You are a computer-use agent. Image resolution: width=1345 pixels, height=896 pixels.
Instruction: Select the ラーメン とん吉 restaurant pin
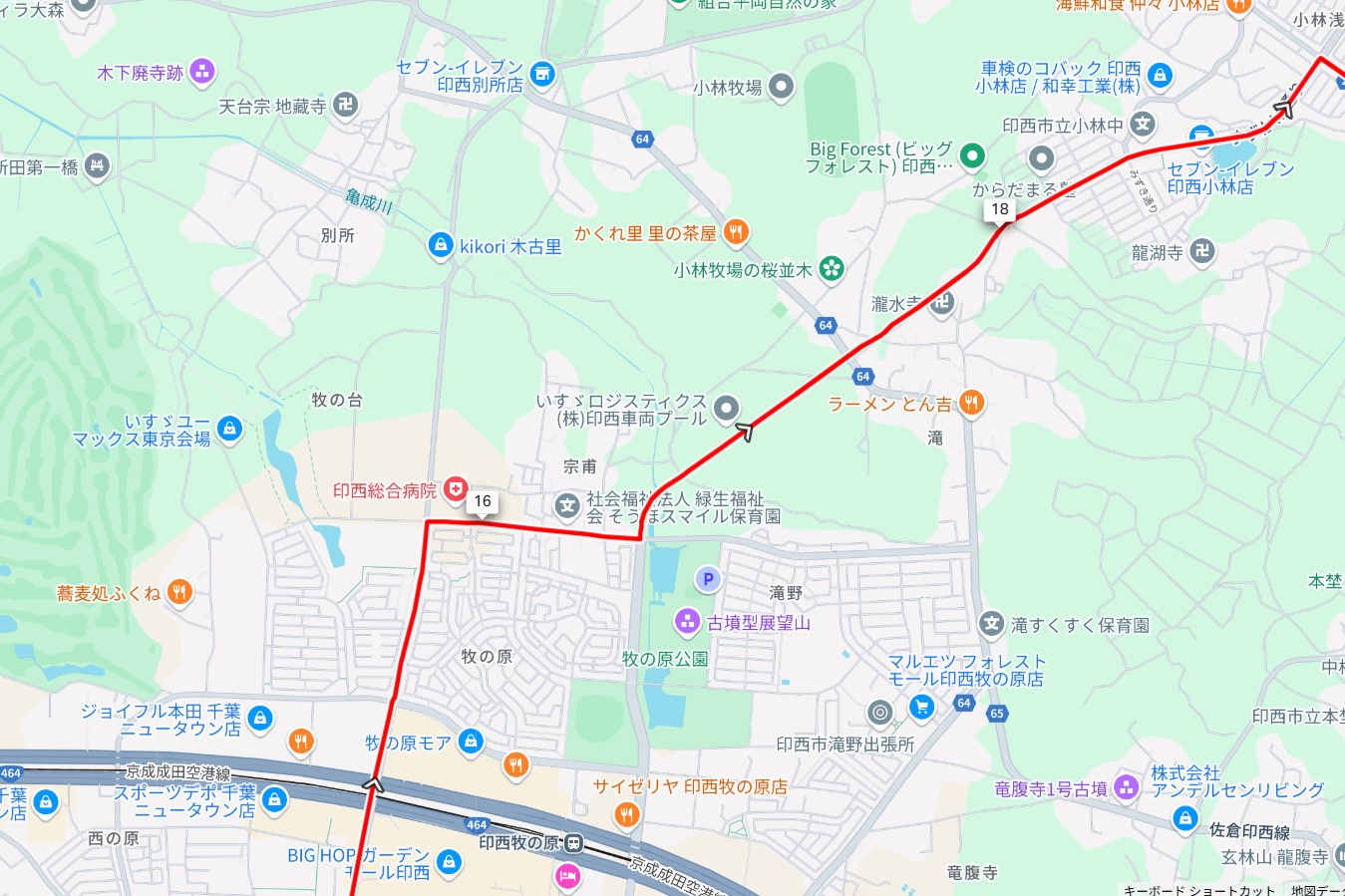coord(970,403)
